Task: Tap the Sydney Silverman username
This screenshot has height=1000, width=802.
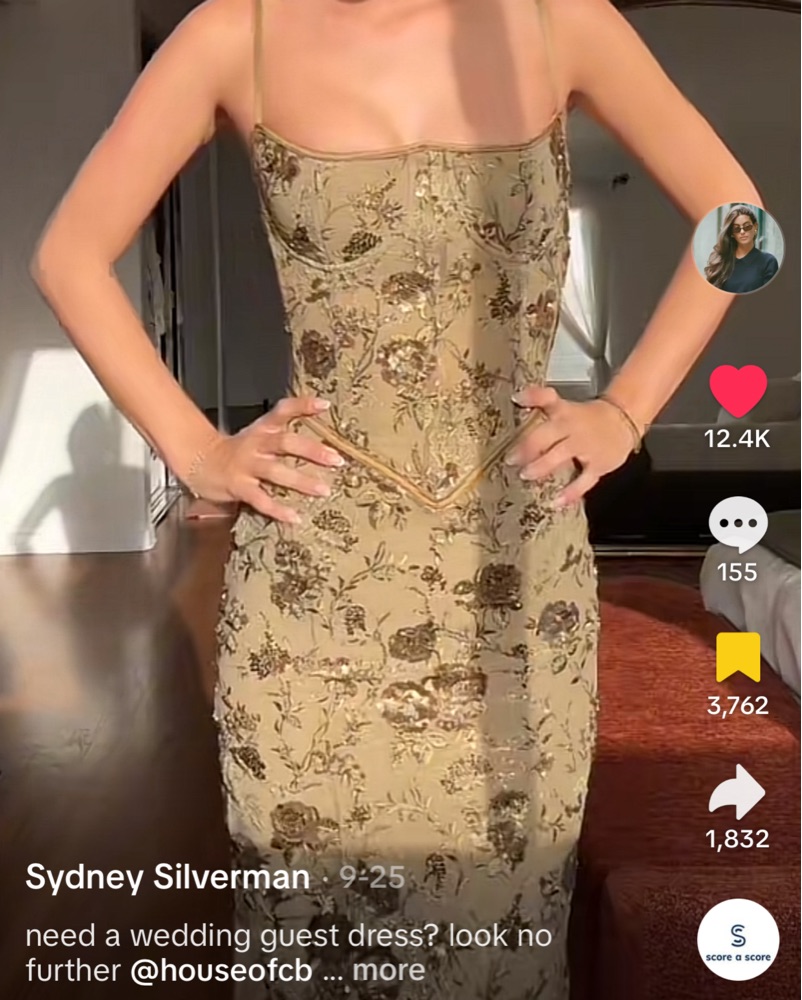Action: pyautogui.click(x=167, y=878)
